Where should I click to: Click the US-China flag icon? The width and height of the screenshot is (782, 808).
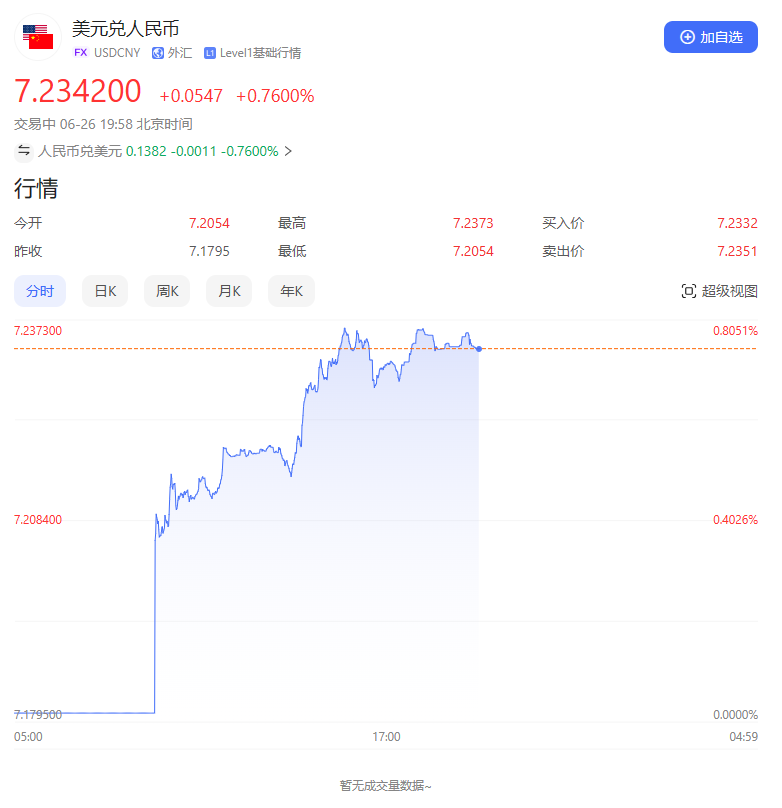pos(36,37)
